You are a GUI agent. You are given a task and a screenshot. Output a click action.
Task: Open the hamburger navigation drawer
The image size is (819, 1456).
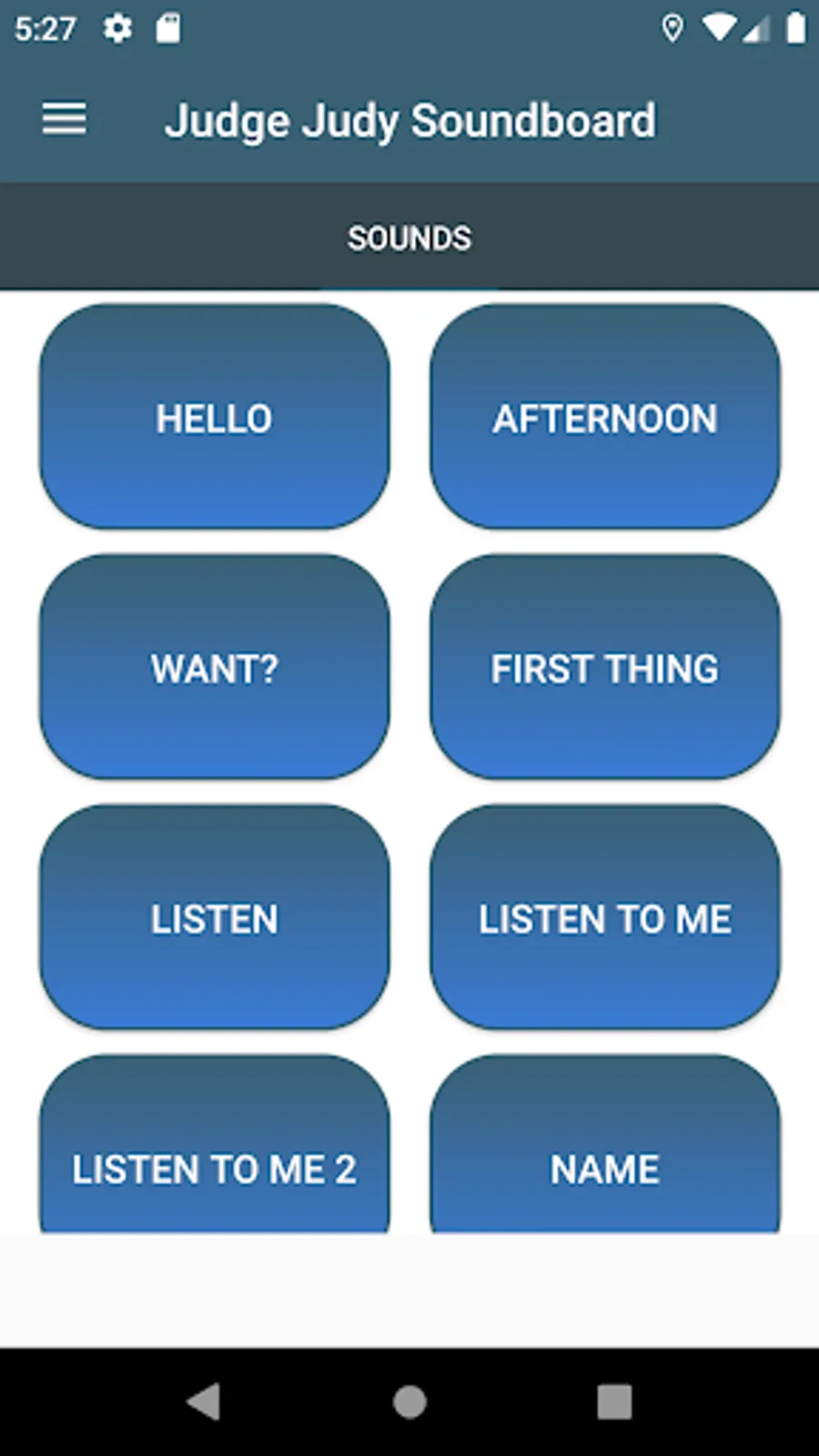(x=65, y=119)
